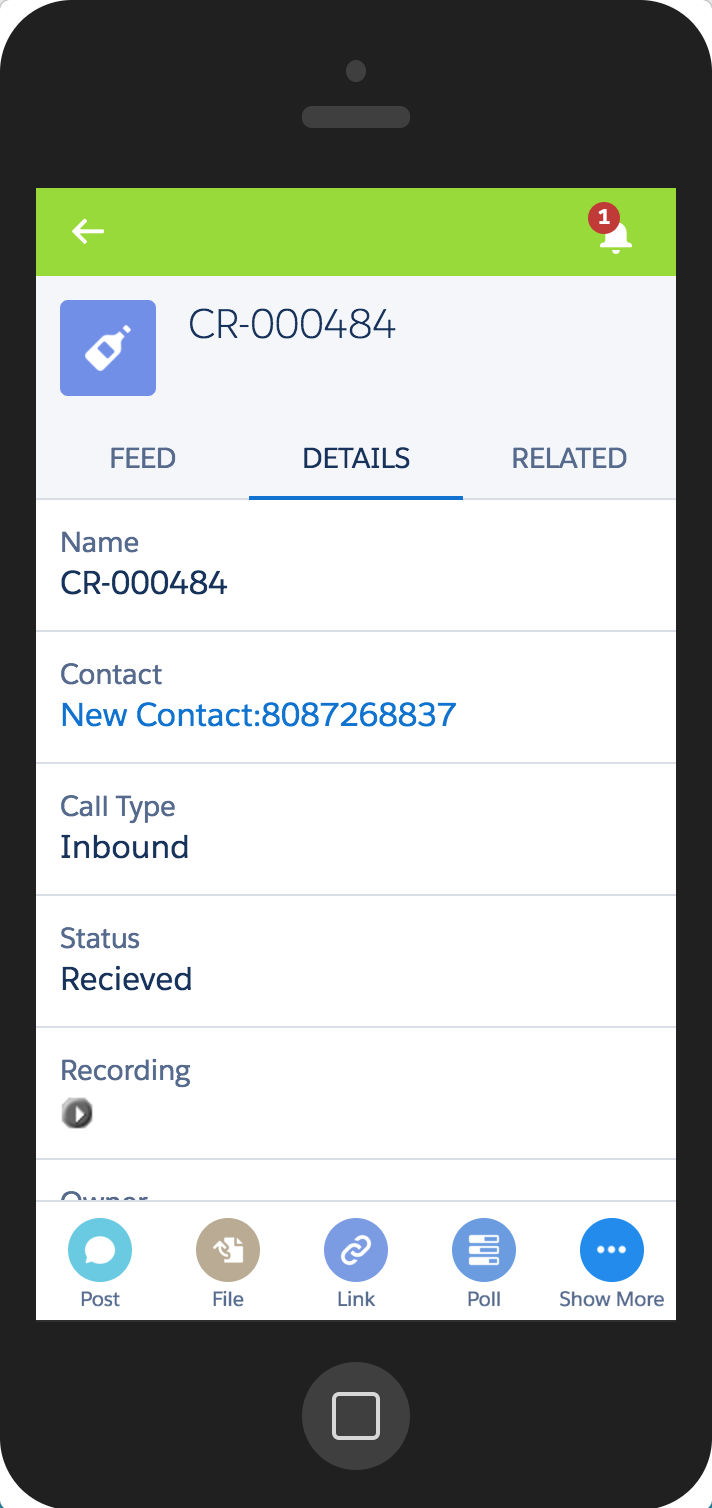
Task: Play the call recording
Action: click(x=77, y=1113)
